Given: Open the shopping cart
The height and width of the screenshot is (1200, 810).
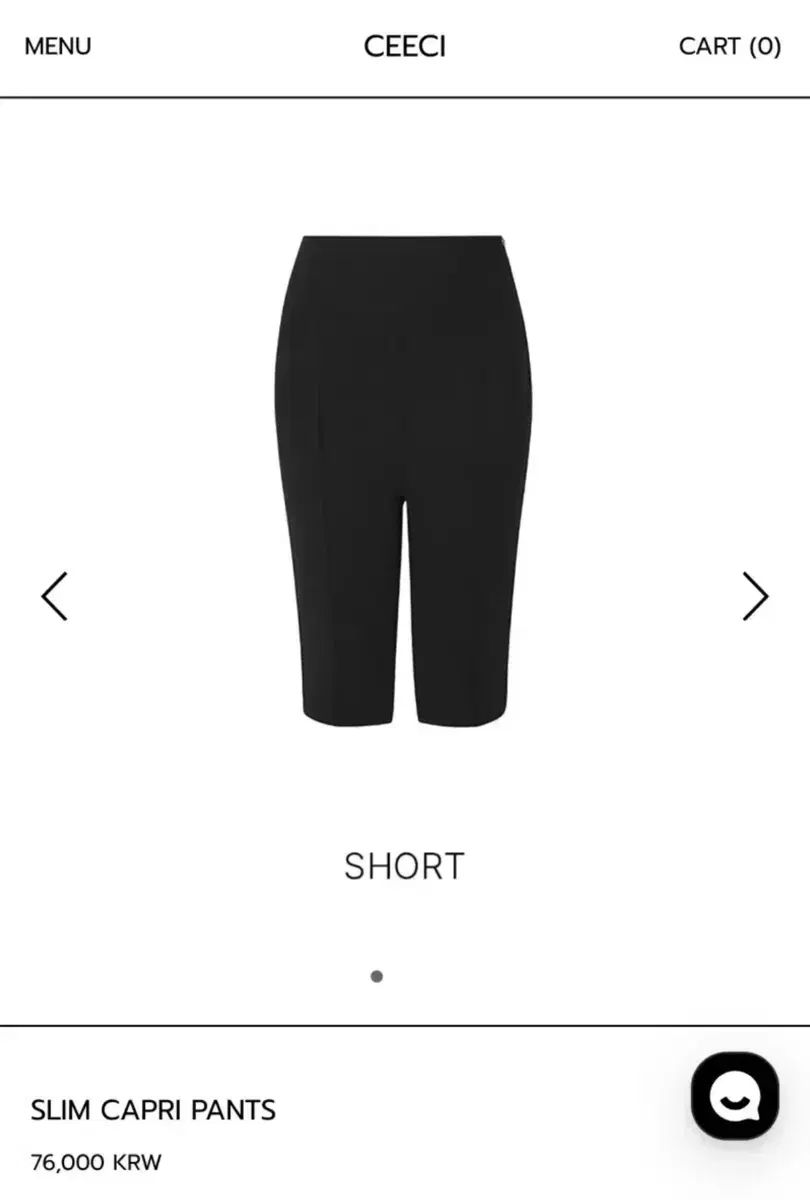Looking at the screenshot, I should (729, 46).
